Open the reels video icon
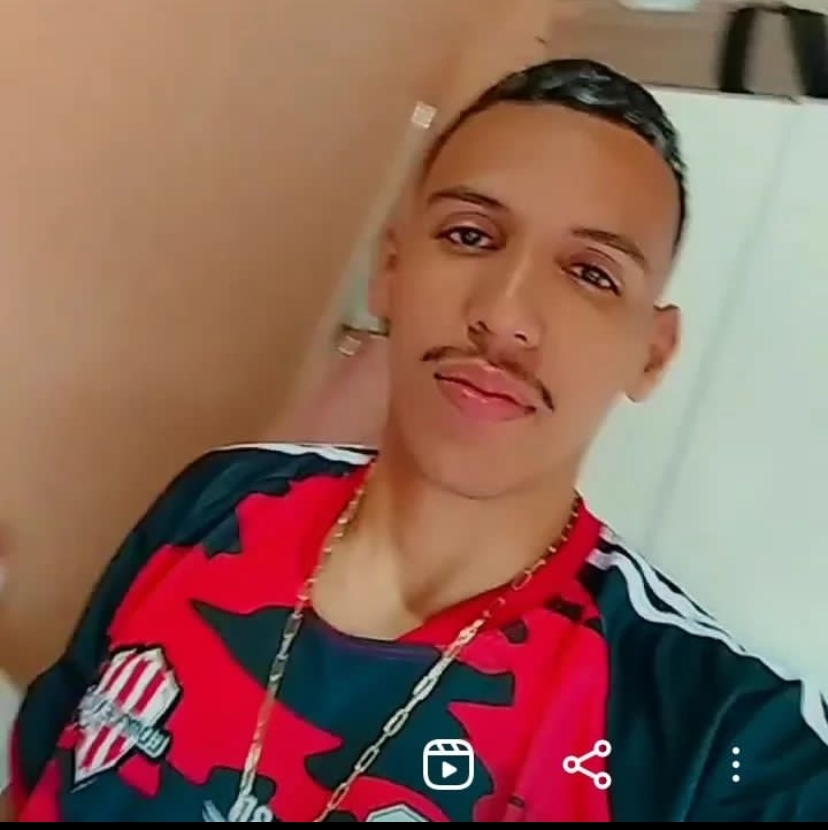 [x=448, y=765]
